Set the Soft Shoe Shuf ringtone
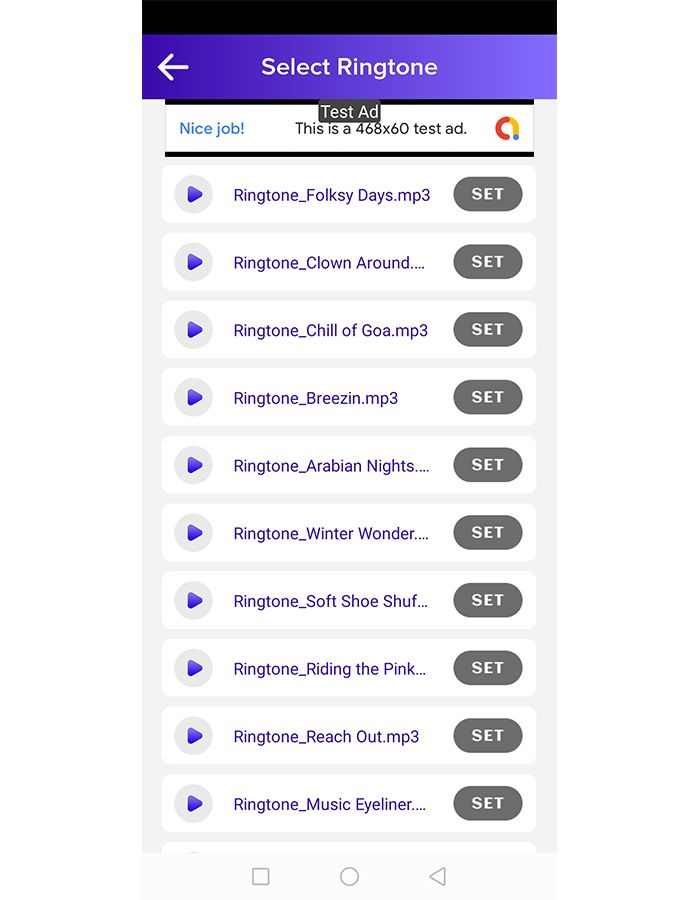Image resolution: width=700 pixels, height=900 pixels. click(488, 600)
